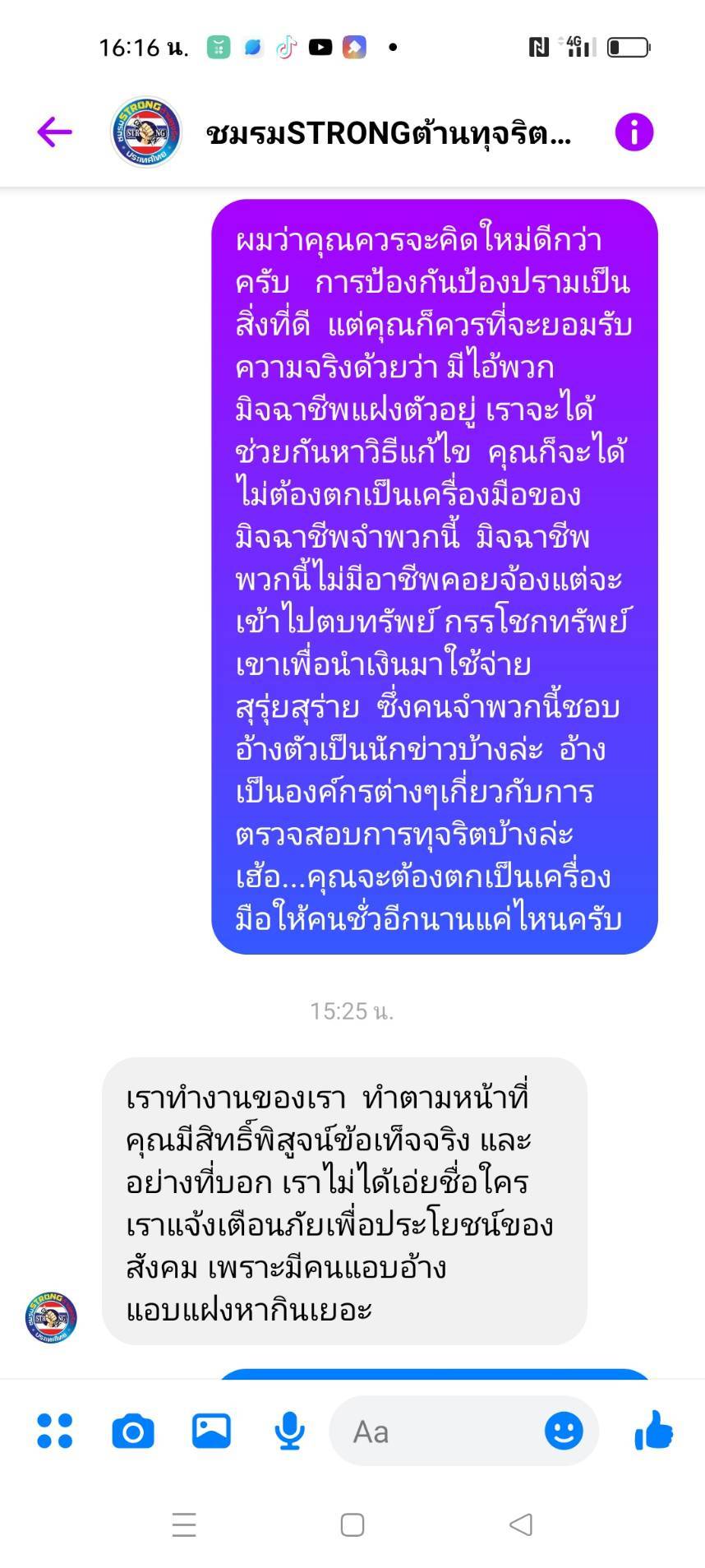Image resolution: width=705 pixels, height=1568 pixels.
Task: Tap the system home button
Action: point(352,1525)
